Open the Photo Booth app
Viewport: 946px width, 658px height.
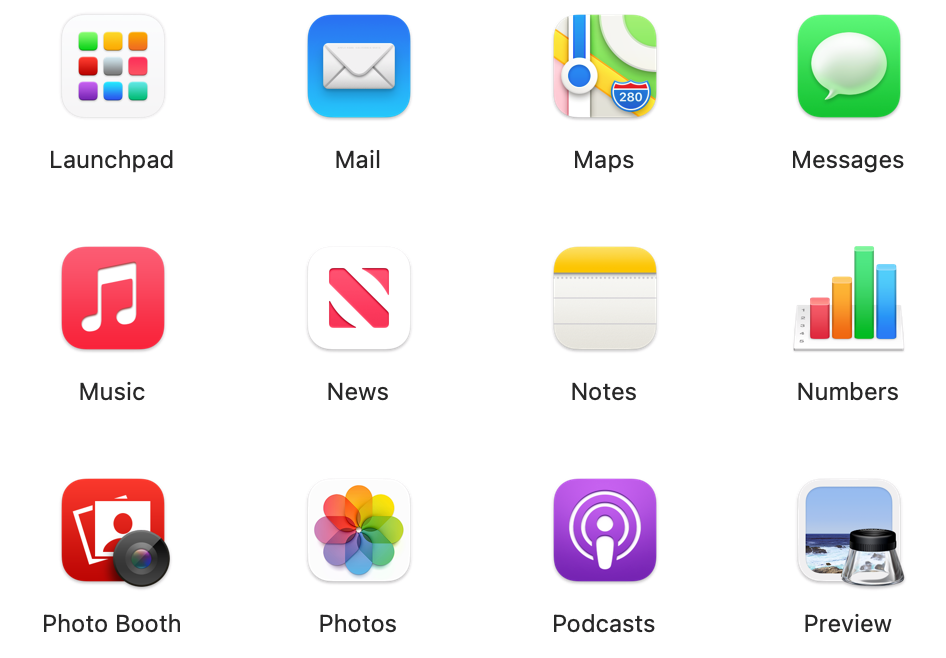(112, 530)
